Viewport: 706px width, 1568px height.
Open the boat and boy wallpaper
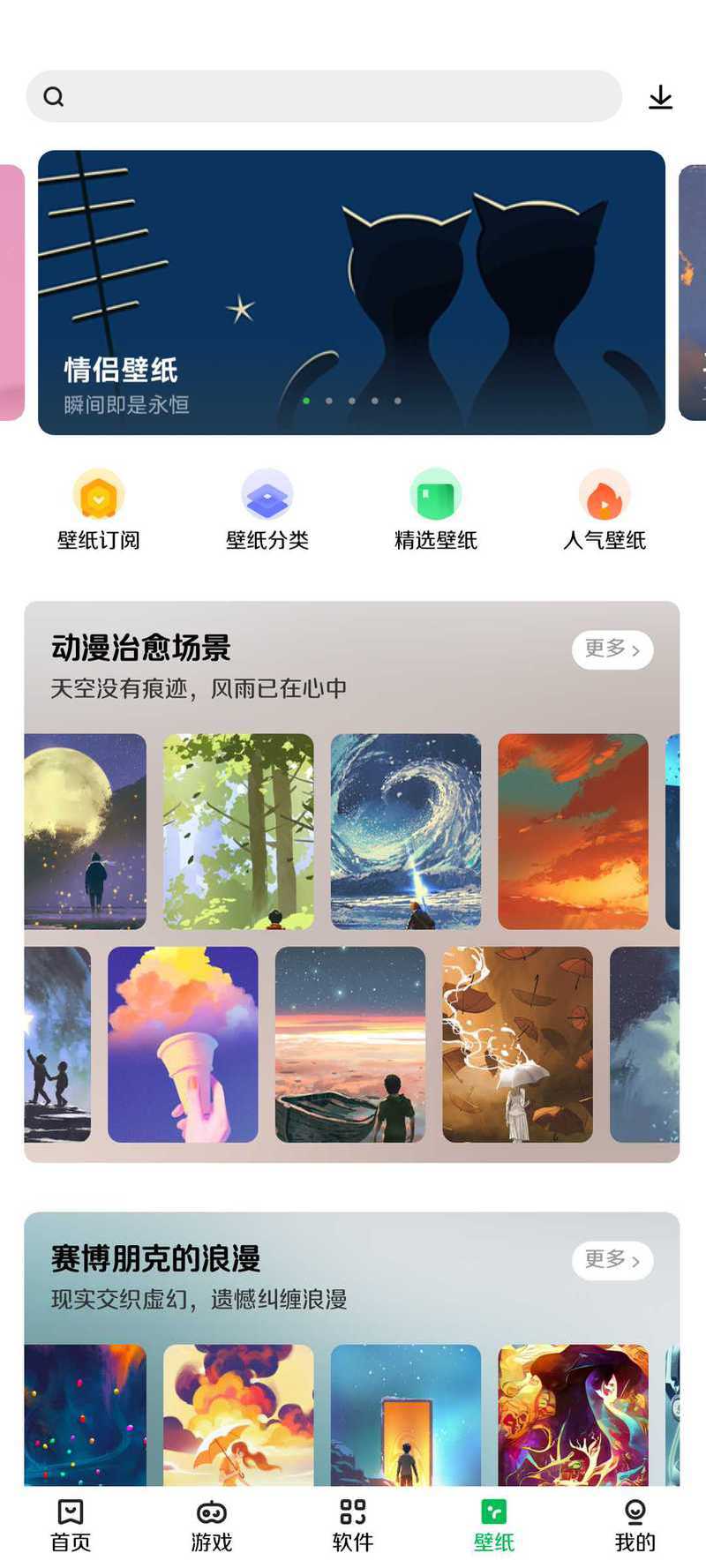(x=350, y=1045)
